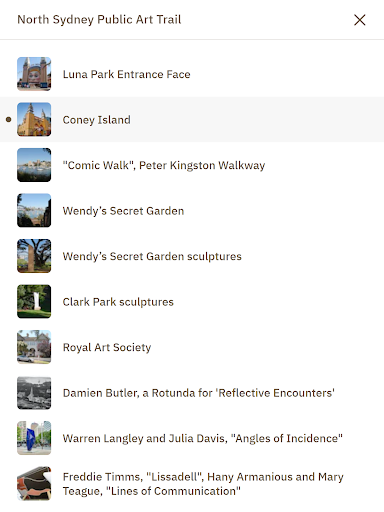Close the North Sydney Public Art Trail list
The width and height of the screenshot is (384, 512).
360,20
